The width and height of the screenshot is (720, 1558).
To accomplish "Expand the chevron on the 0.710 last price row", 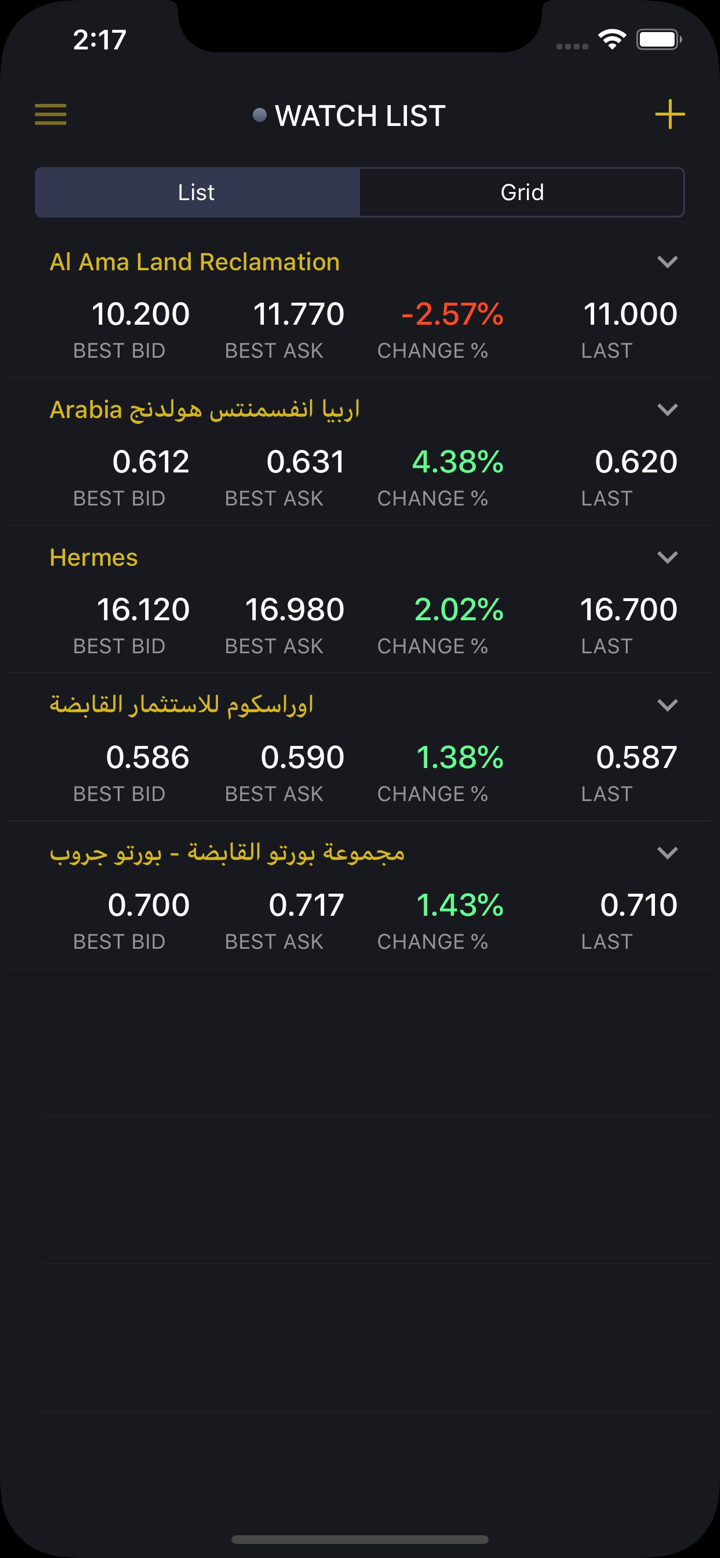I will [x=667, y=853].
